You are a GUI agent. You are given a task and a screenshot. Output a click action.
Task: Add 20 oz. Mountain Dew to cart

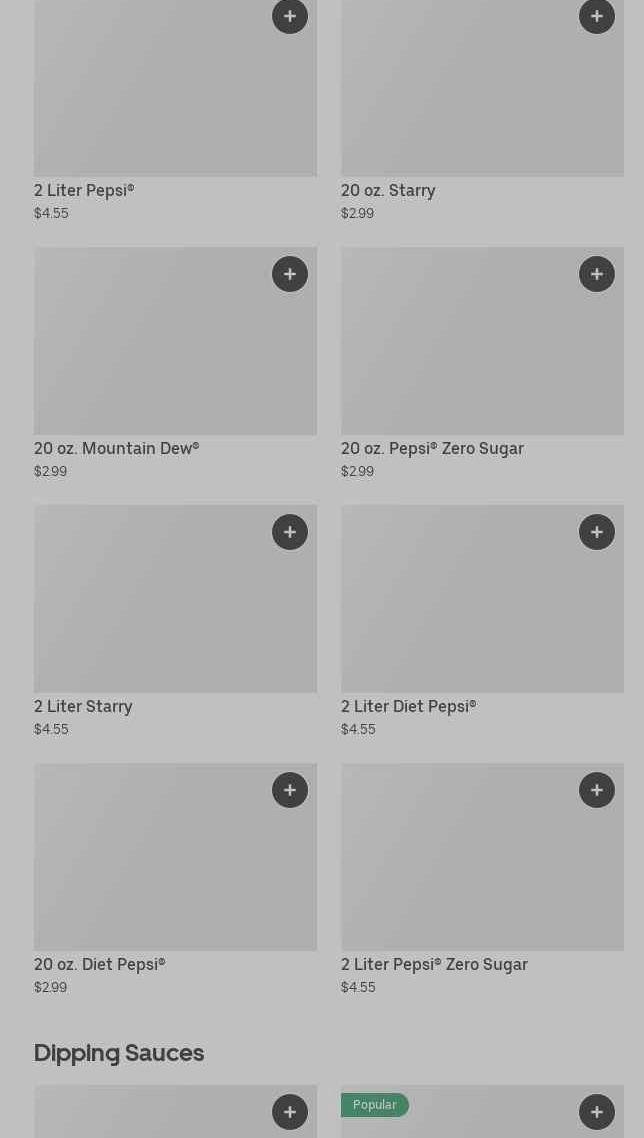tap(290, 274)
